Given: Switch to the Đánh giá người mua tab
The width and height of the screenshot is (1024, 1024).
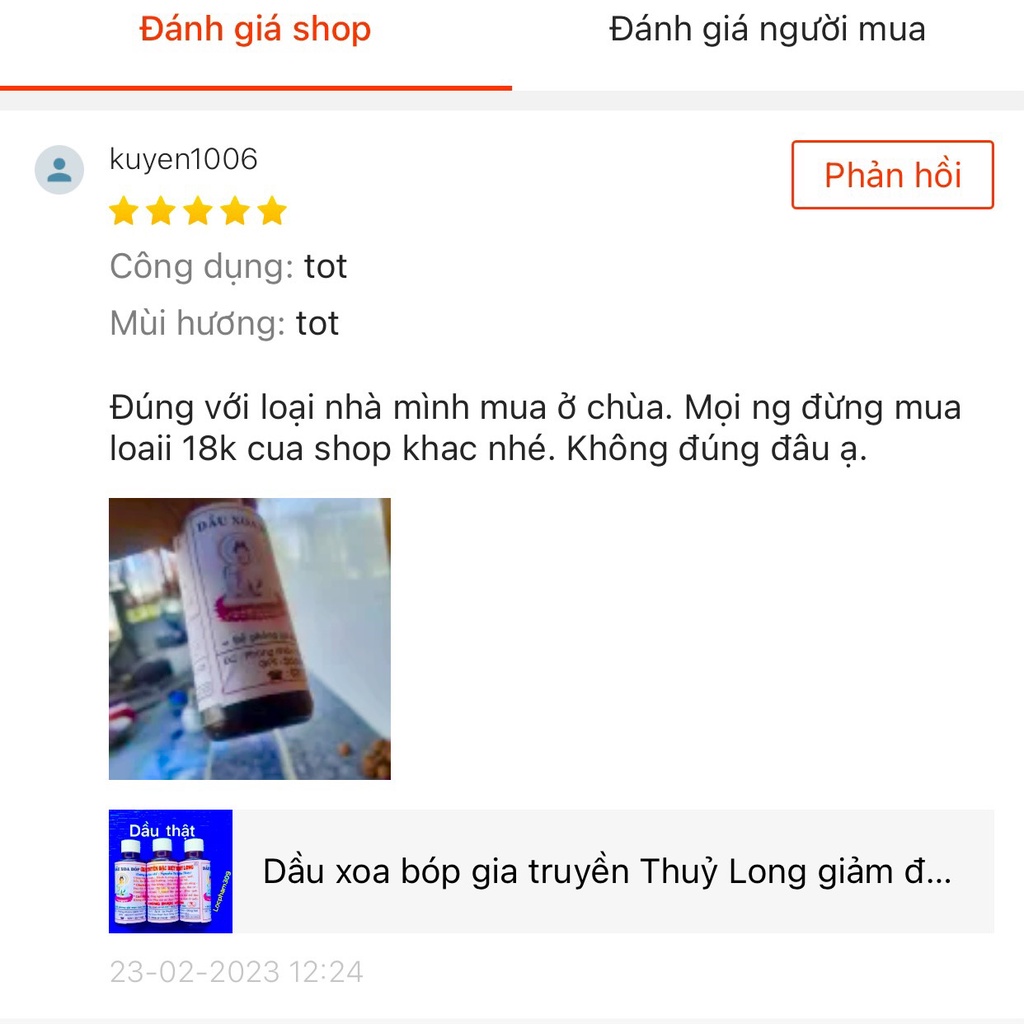Looking at the screenshot, I should (767, 30).
